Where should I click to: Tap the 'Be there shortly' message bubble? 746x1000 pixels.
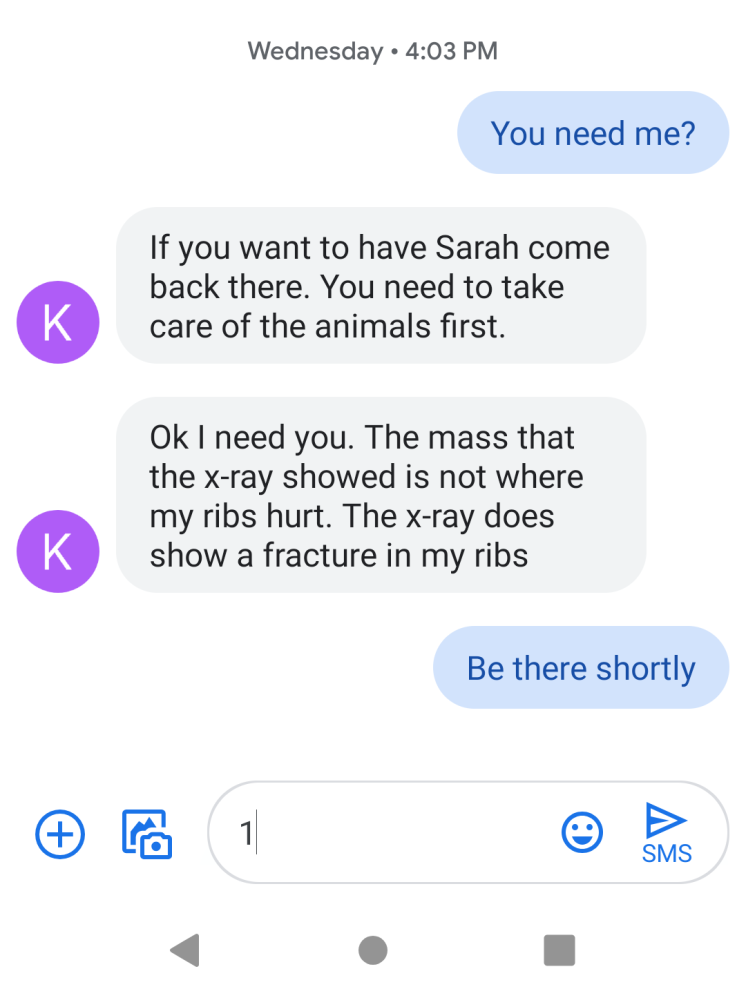point(581,668)
